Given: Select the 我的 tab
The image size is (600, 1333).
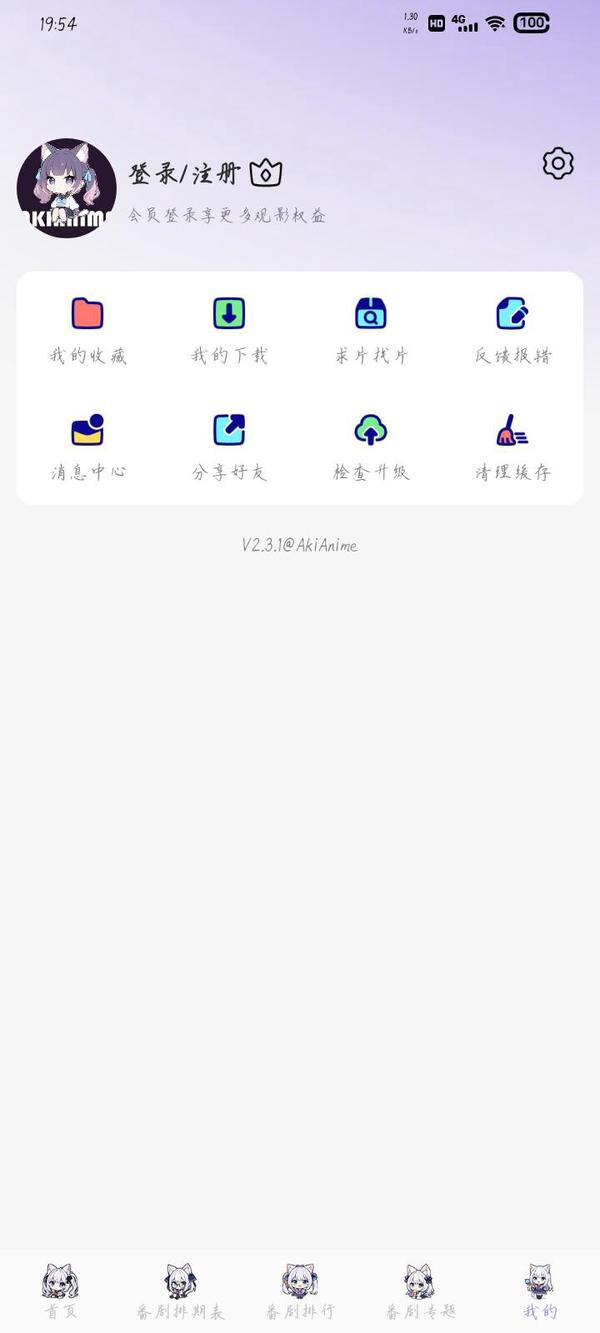Looking at the screenshot, I should [540, 1291].
